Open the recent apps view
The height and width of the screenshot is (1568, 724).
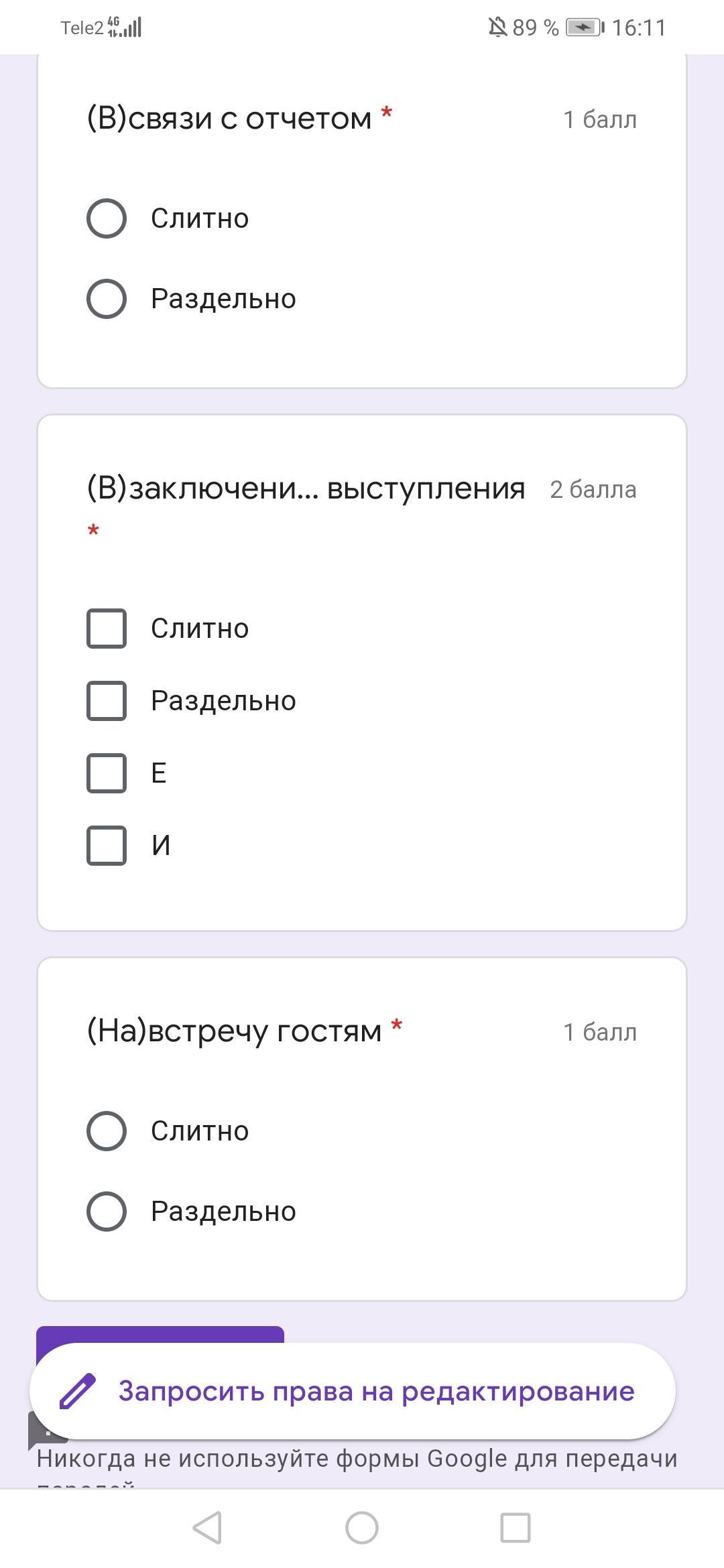516,1528
